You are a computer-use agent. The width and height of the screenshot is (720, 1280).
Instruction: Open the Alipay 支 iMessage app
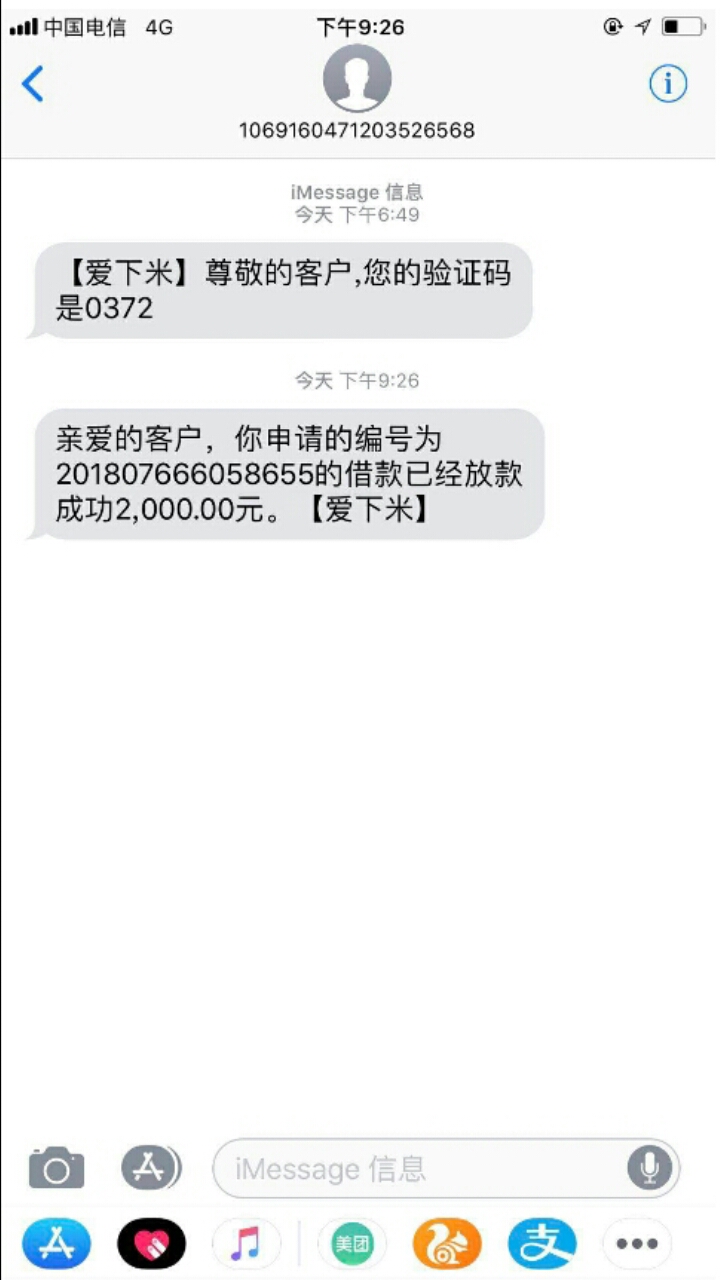coord(542,1245)
